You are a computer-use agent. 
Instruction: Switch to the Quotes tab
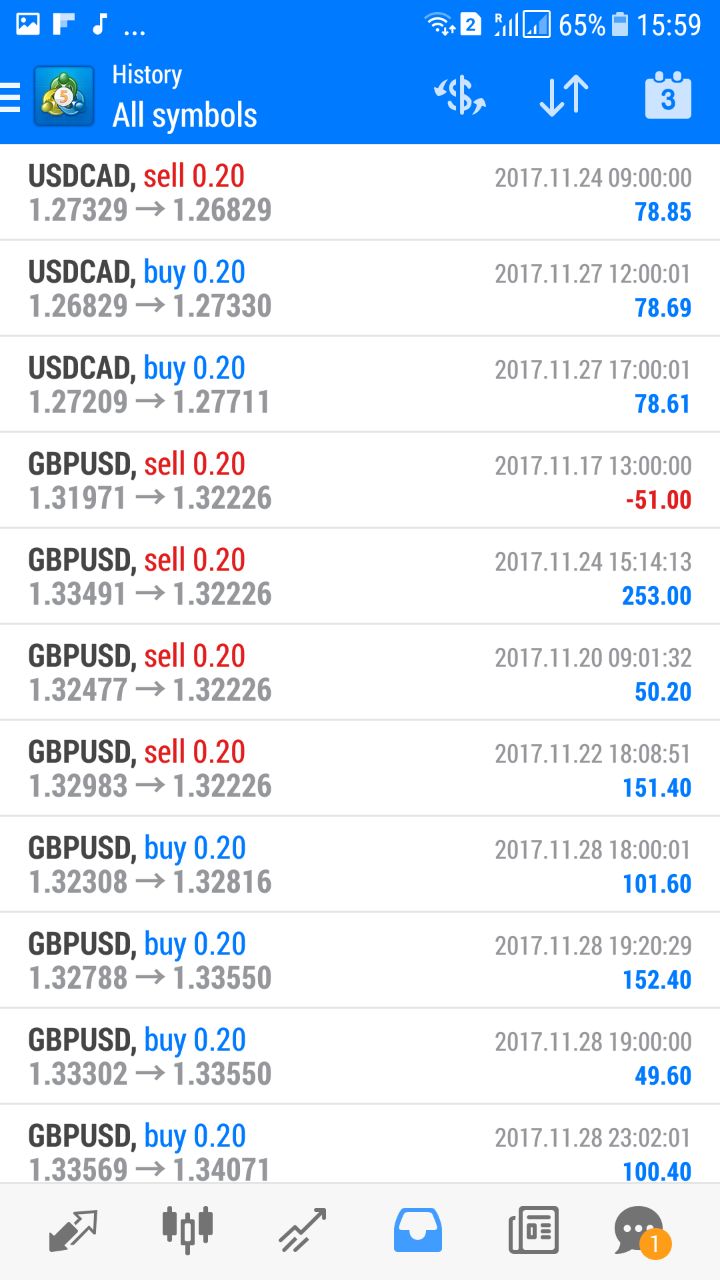(73, 1230)
